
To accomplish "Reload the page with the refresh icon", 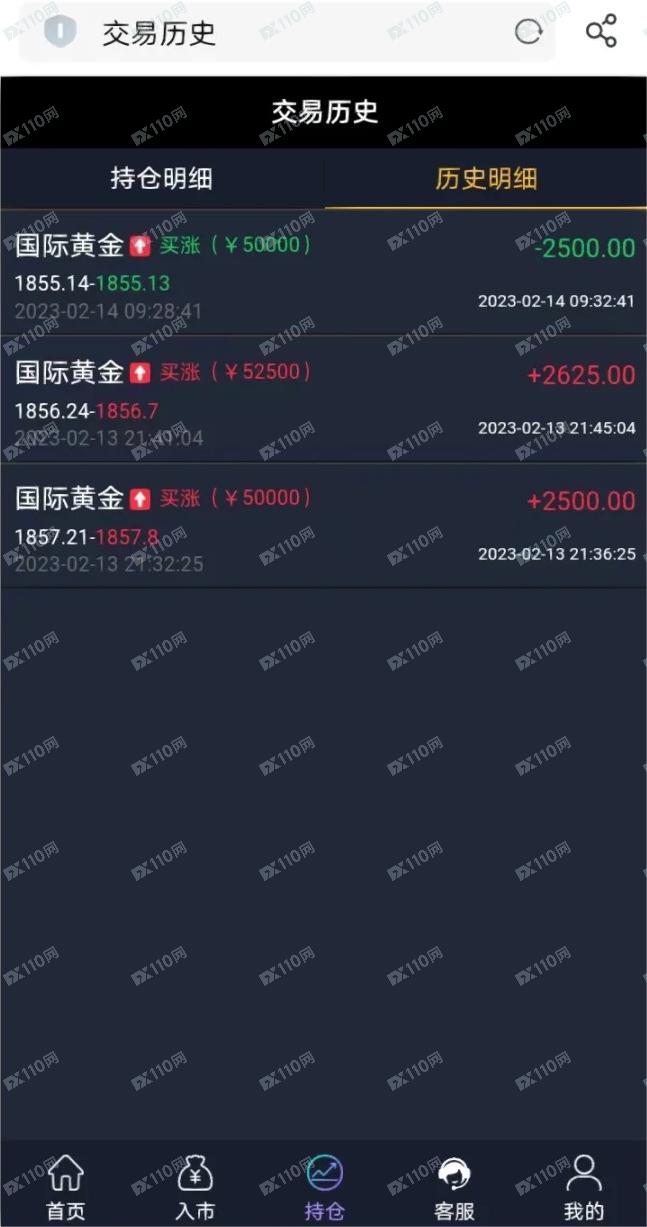I will pyautogui.click(x=528, y=32).
